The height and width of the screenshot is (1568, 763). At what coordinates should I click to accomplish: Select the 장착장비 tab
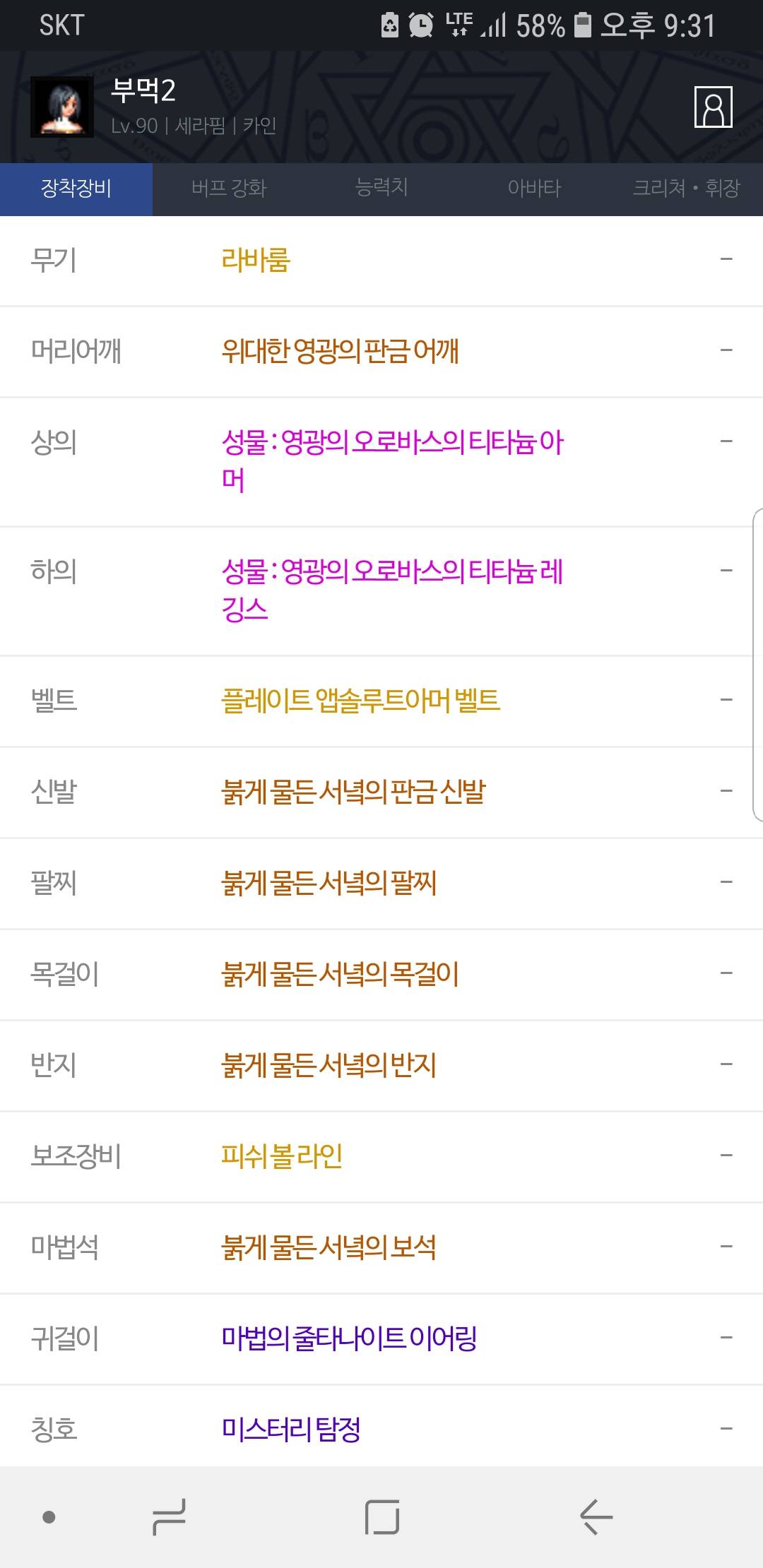coord(76,189)
